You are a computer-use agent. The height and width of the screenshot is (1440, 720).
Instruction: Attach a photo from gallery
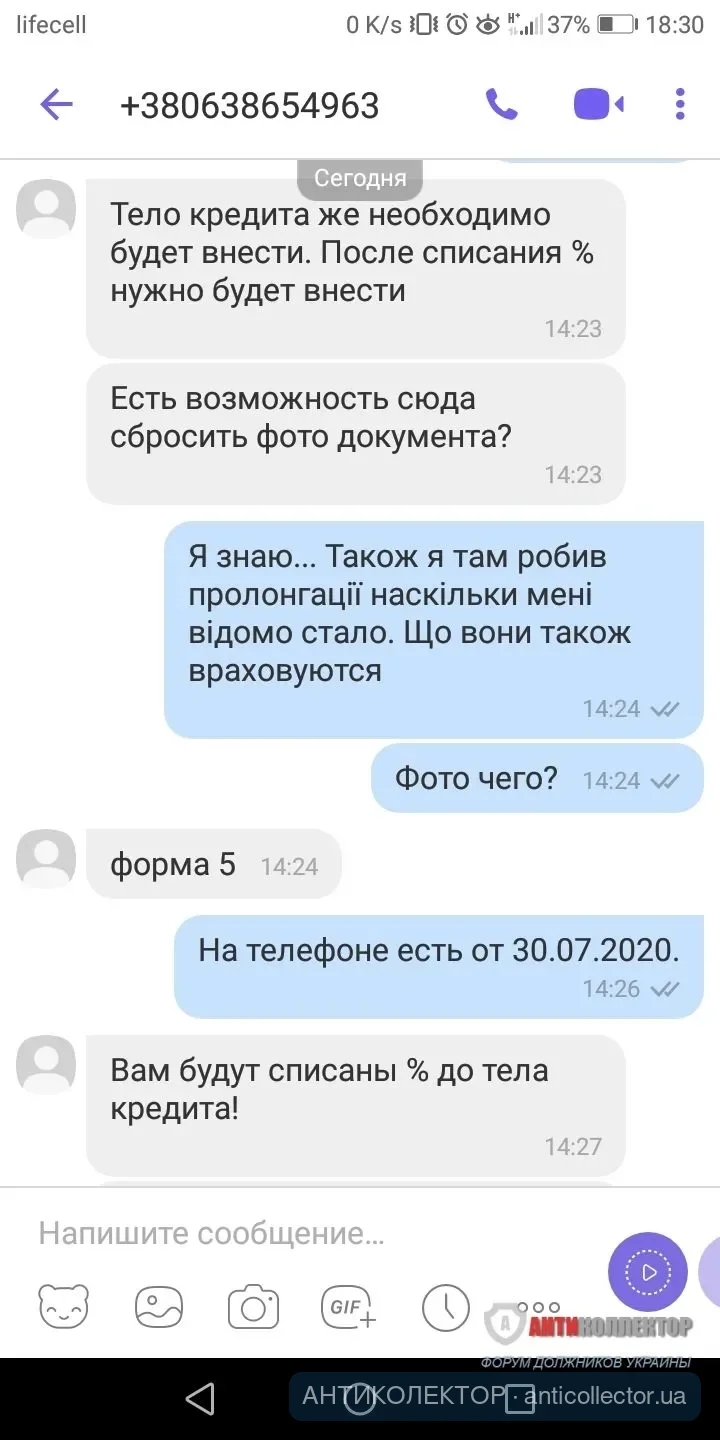point(159,1306)
